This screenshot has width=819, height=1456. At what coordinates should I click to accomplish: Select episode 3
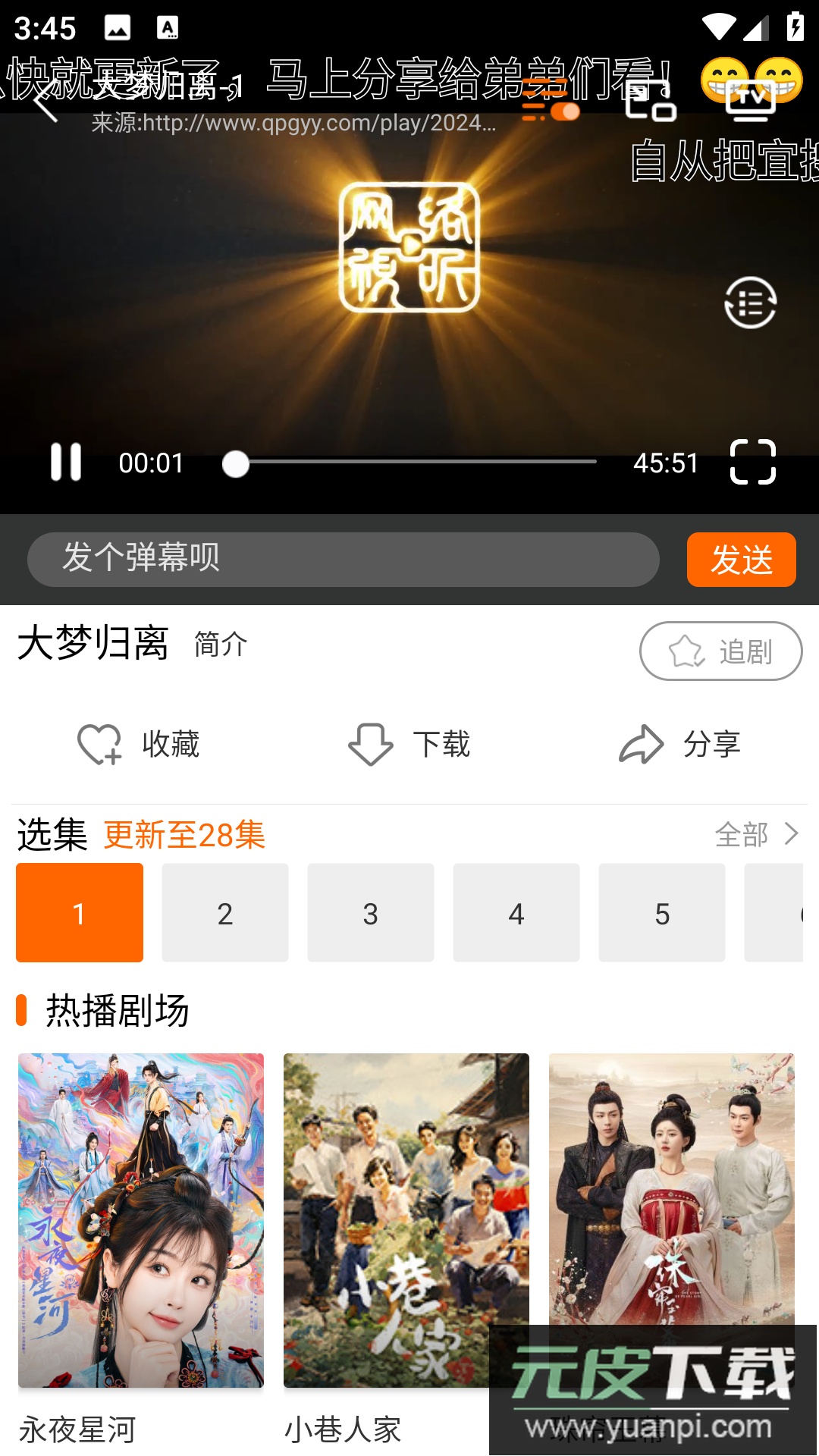pos(370,913)
